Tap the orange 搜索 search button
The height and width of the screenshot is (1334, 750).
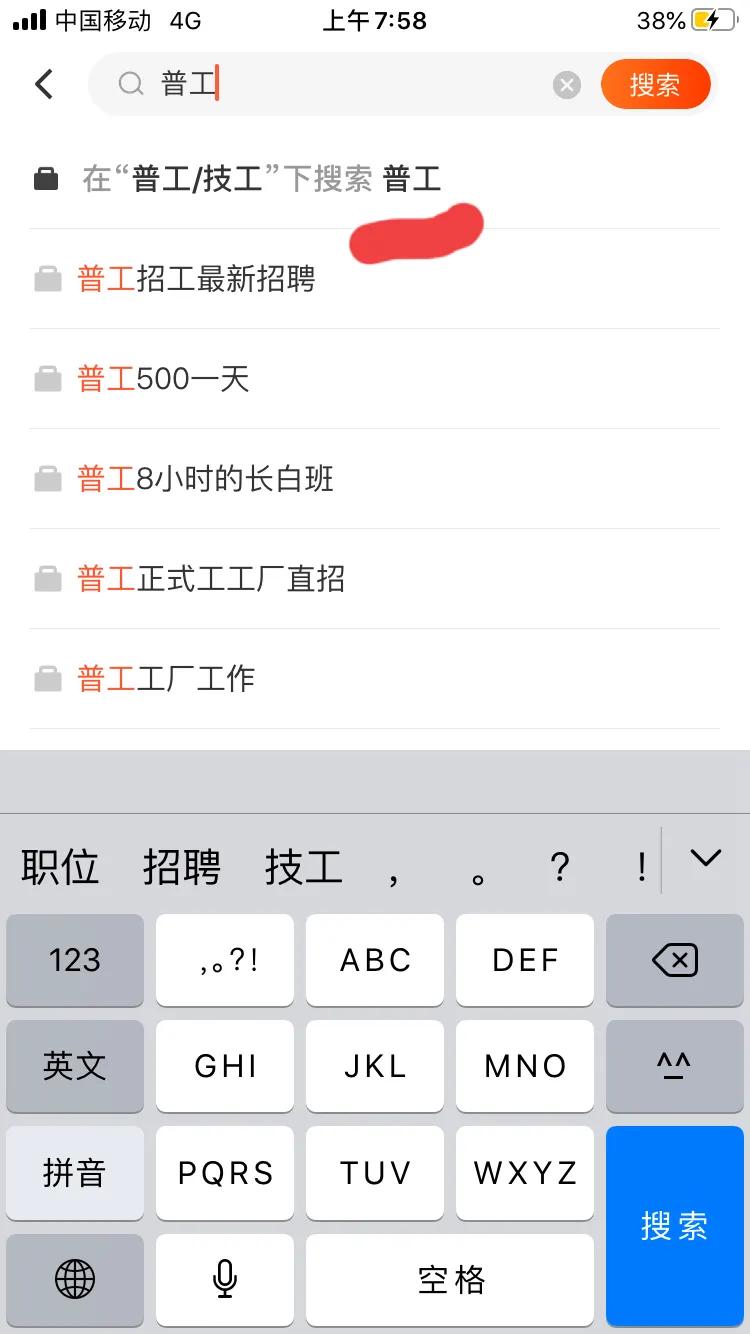[x=655, y=84]
